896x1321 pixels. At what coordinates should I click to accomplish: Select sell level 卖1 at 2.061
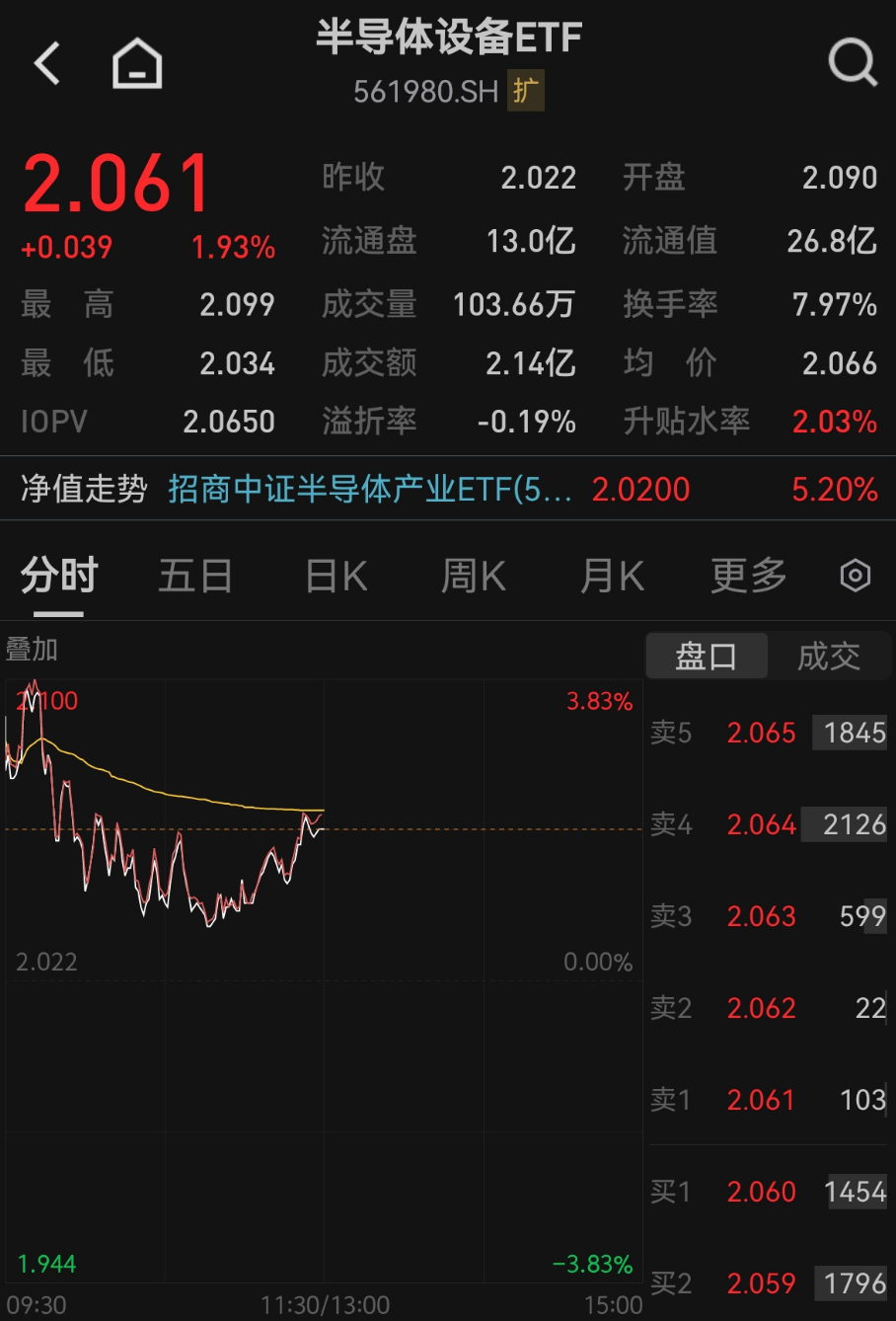pyautogui.click(x=760, y=1100)
